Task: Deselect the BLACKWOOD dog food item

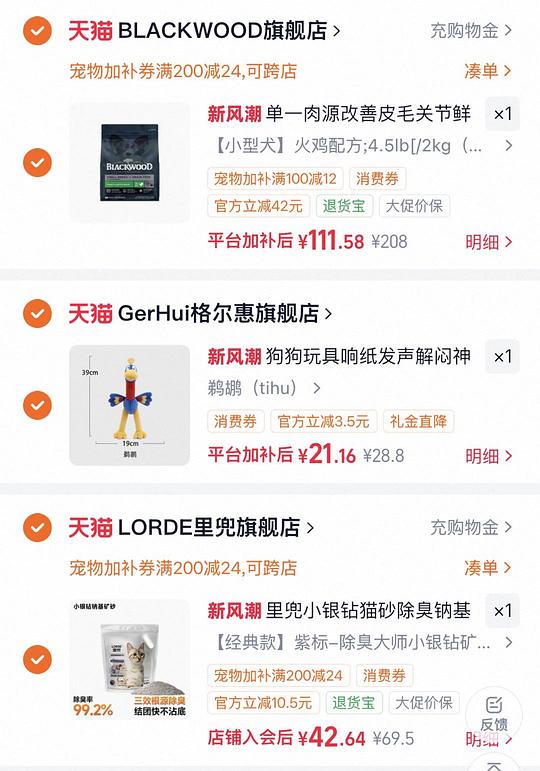Action: coord(37,162)
